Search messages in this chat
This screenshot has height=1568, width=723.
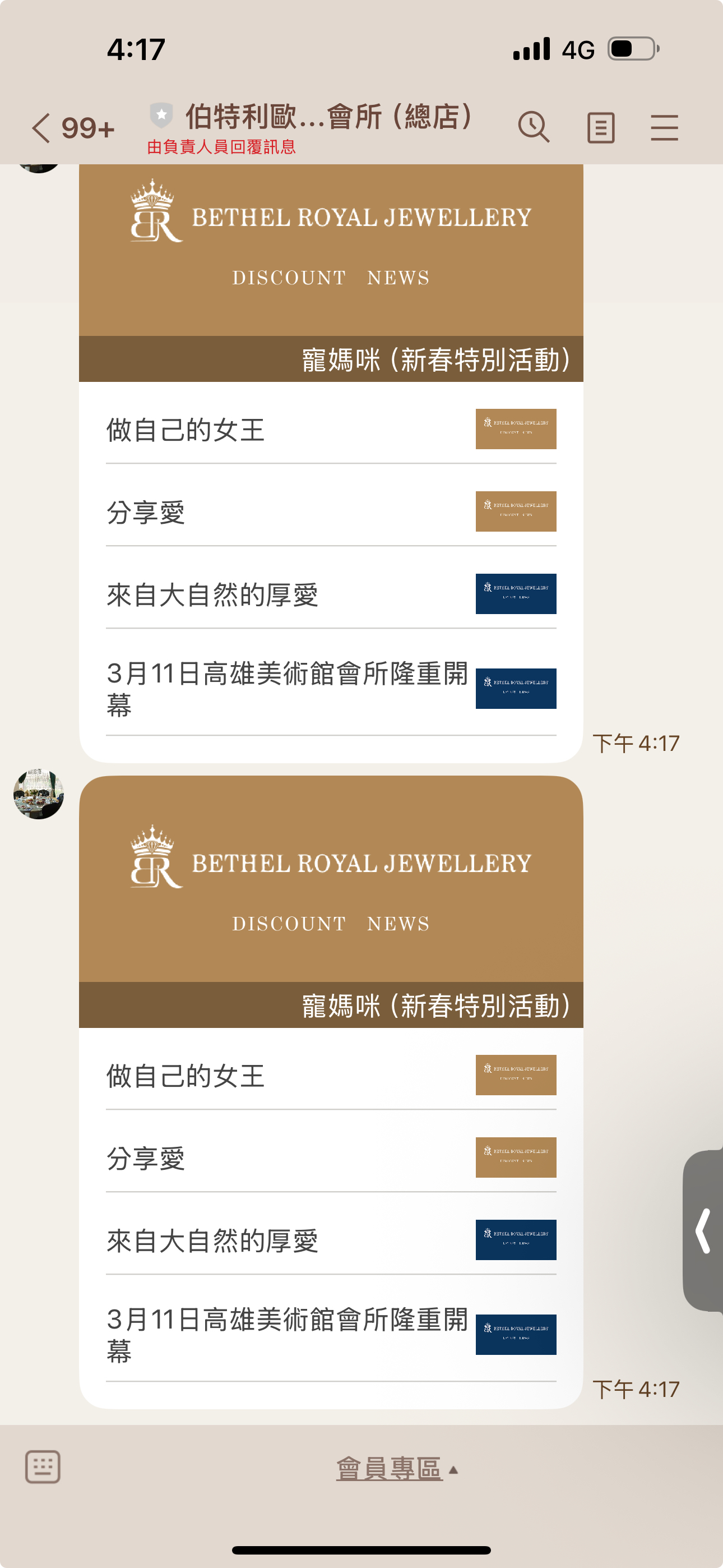pyautogui.click(x=533, y=127)
